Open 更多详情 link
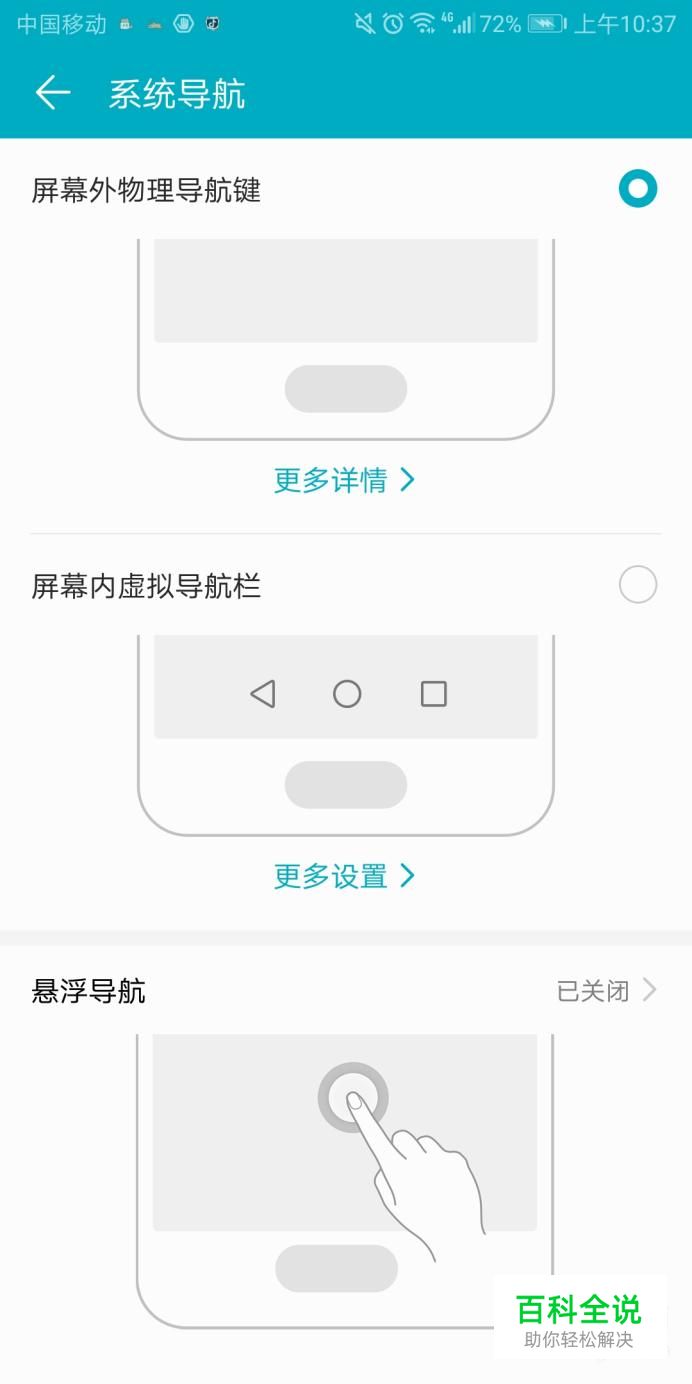Screen dimensions: 692x1384 [x=345, y=480]
